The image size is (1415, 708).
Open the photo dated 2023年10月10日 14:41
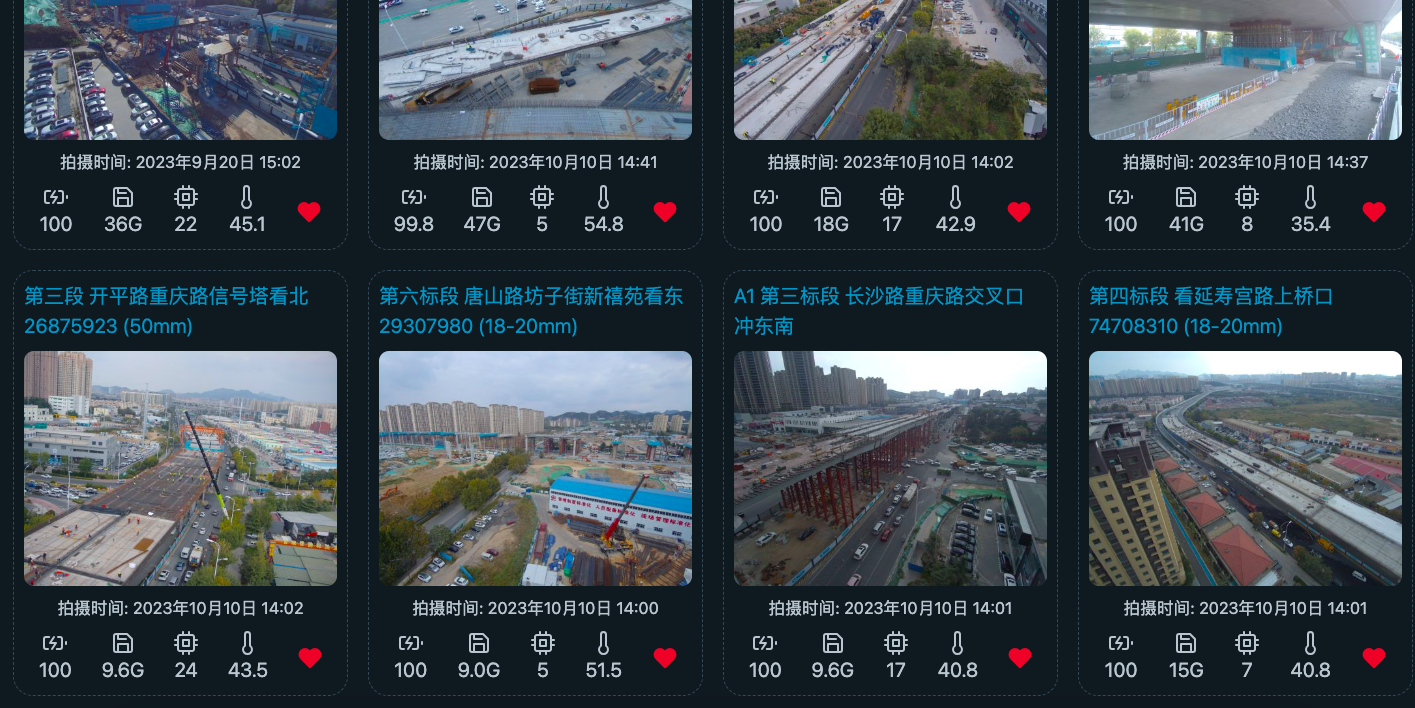(x=535, y=70)
